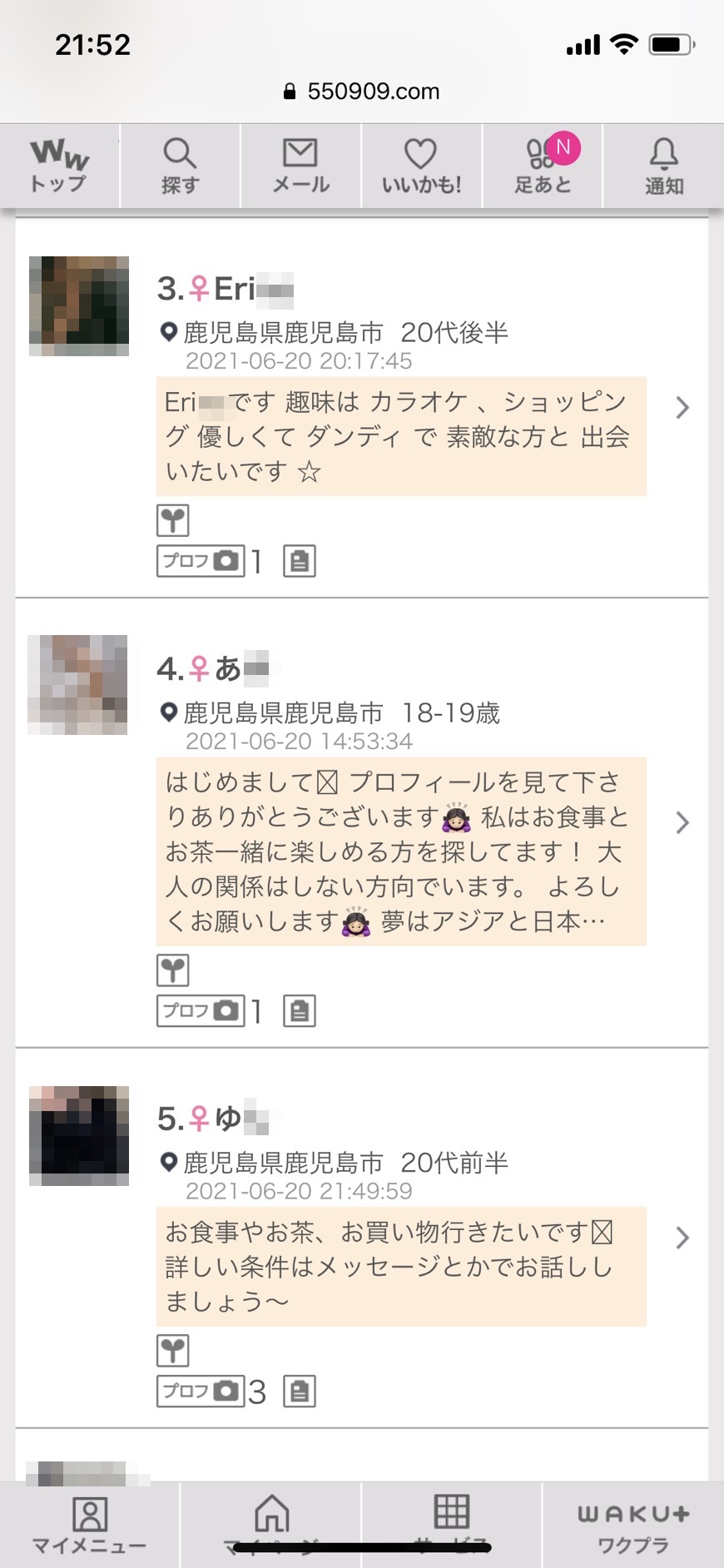Expand あ's profile entry chevron
The image size is (724, 1568).
click(x=683, y=822)
